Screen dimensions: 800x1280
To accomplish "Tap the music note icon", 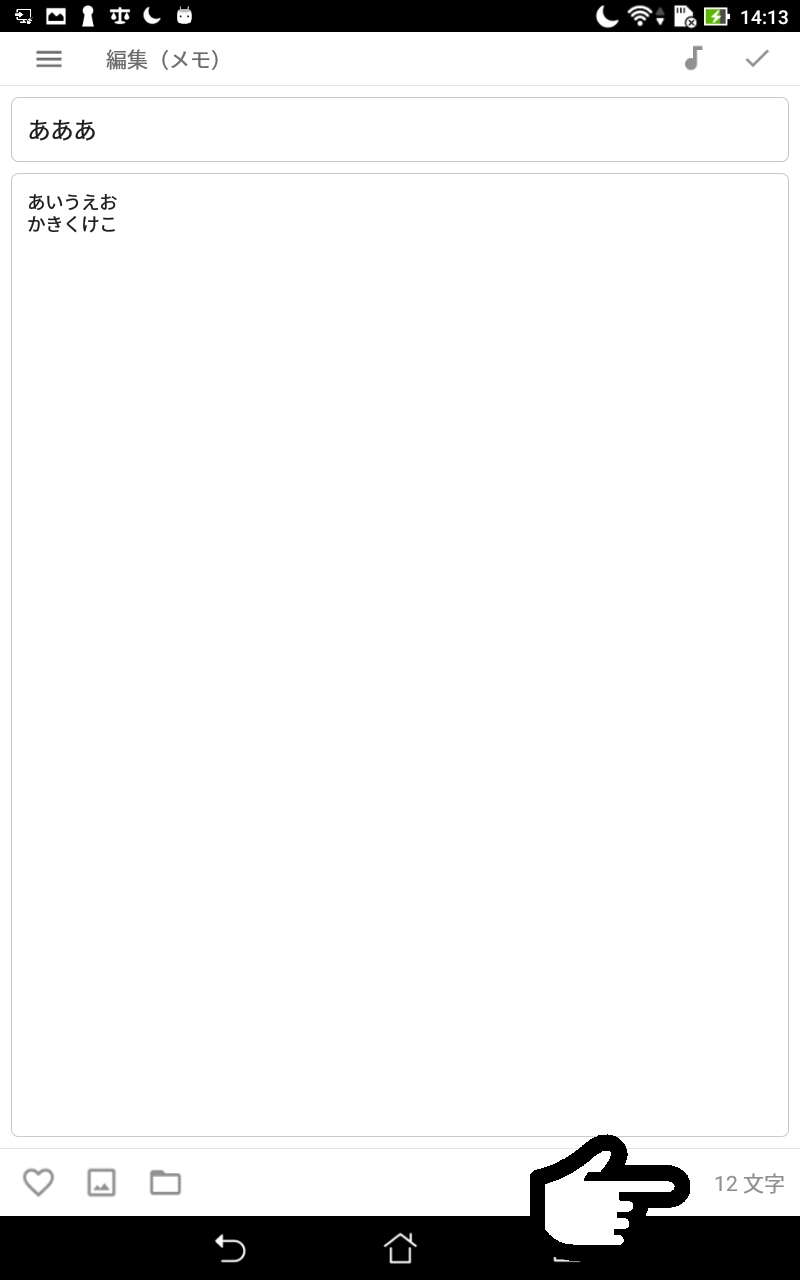I will (693, 59).
